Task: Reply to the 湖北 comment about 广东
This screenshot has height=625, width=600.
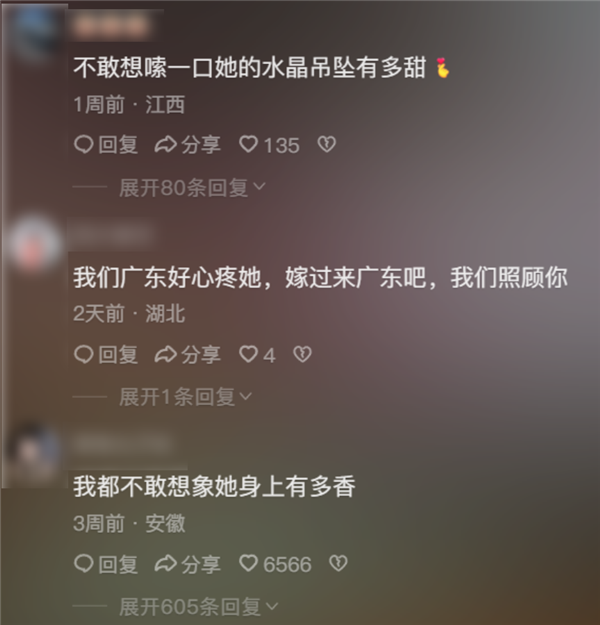Action: click(x=106, y=354)
